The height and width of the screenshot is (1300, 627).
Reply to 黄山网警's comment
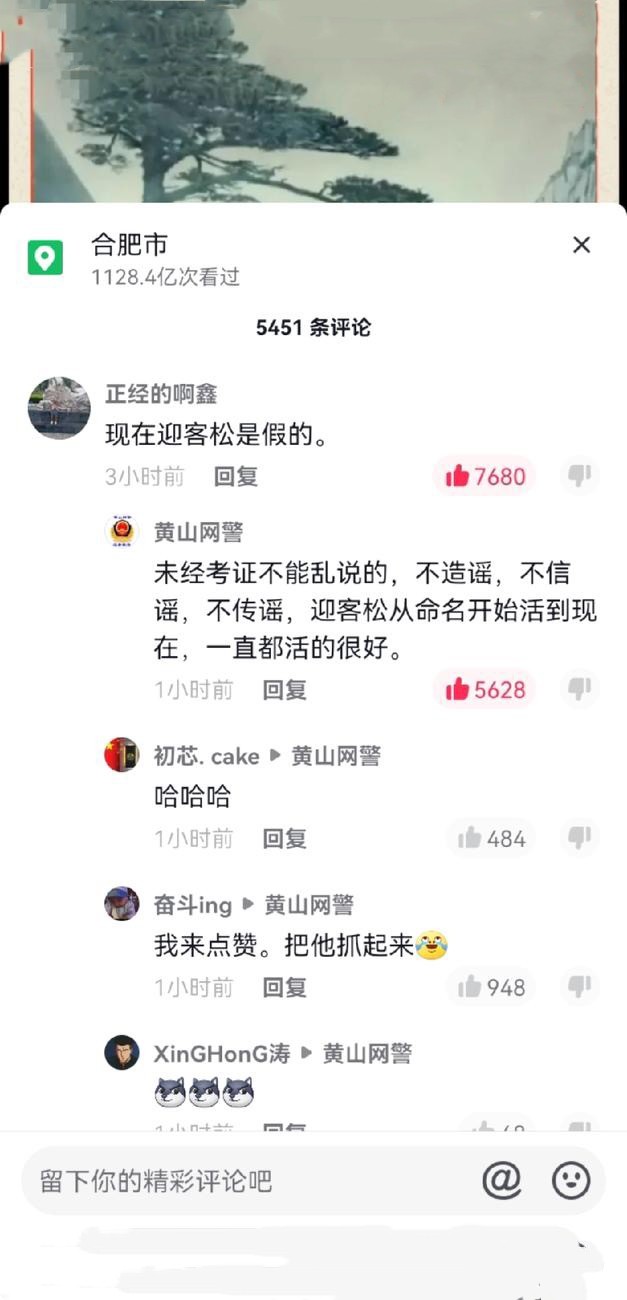[284, 689]
